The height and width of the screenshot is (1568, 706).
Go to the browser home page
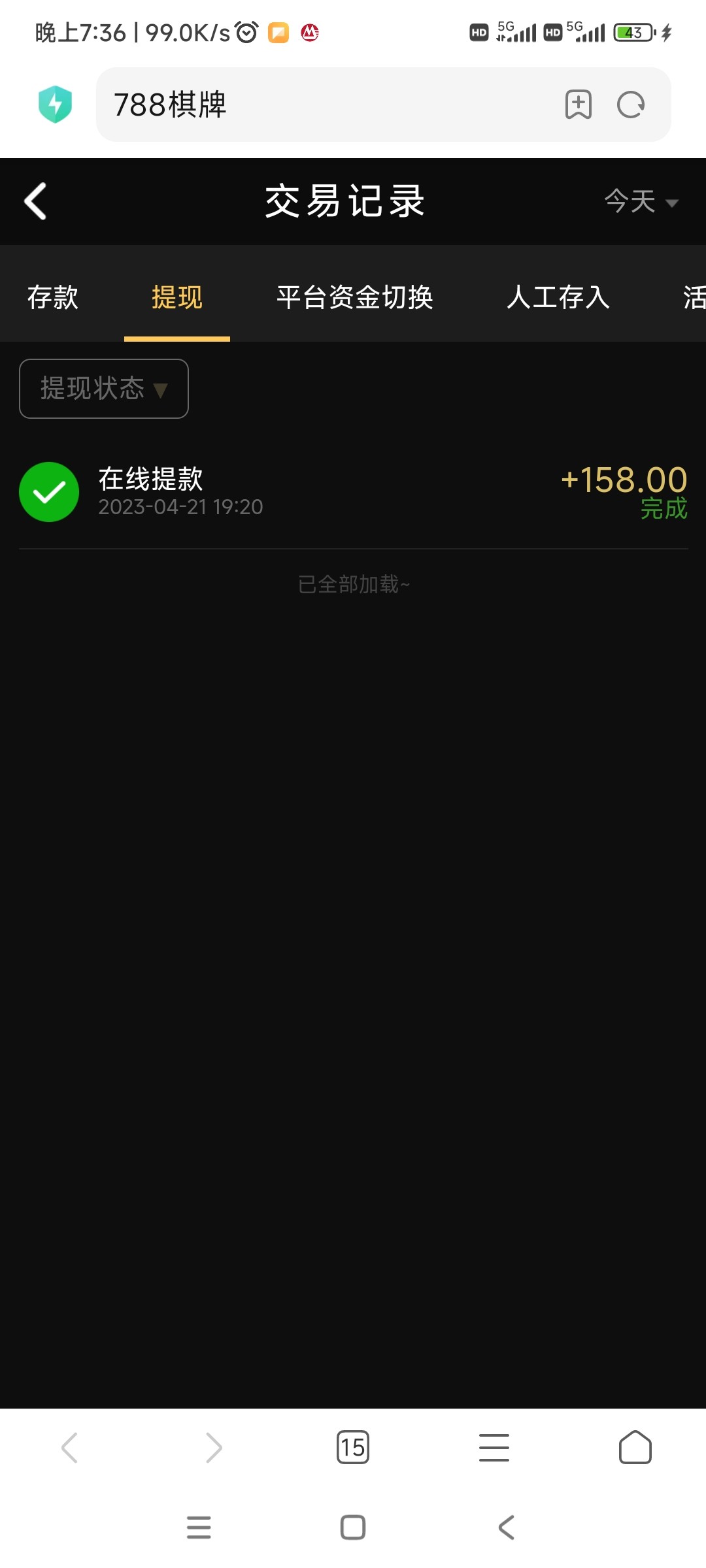[635, 1447]
